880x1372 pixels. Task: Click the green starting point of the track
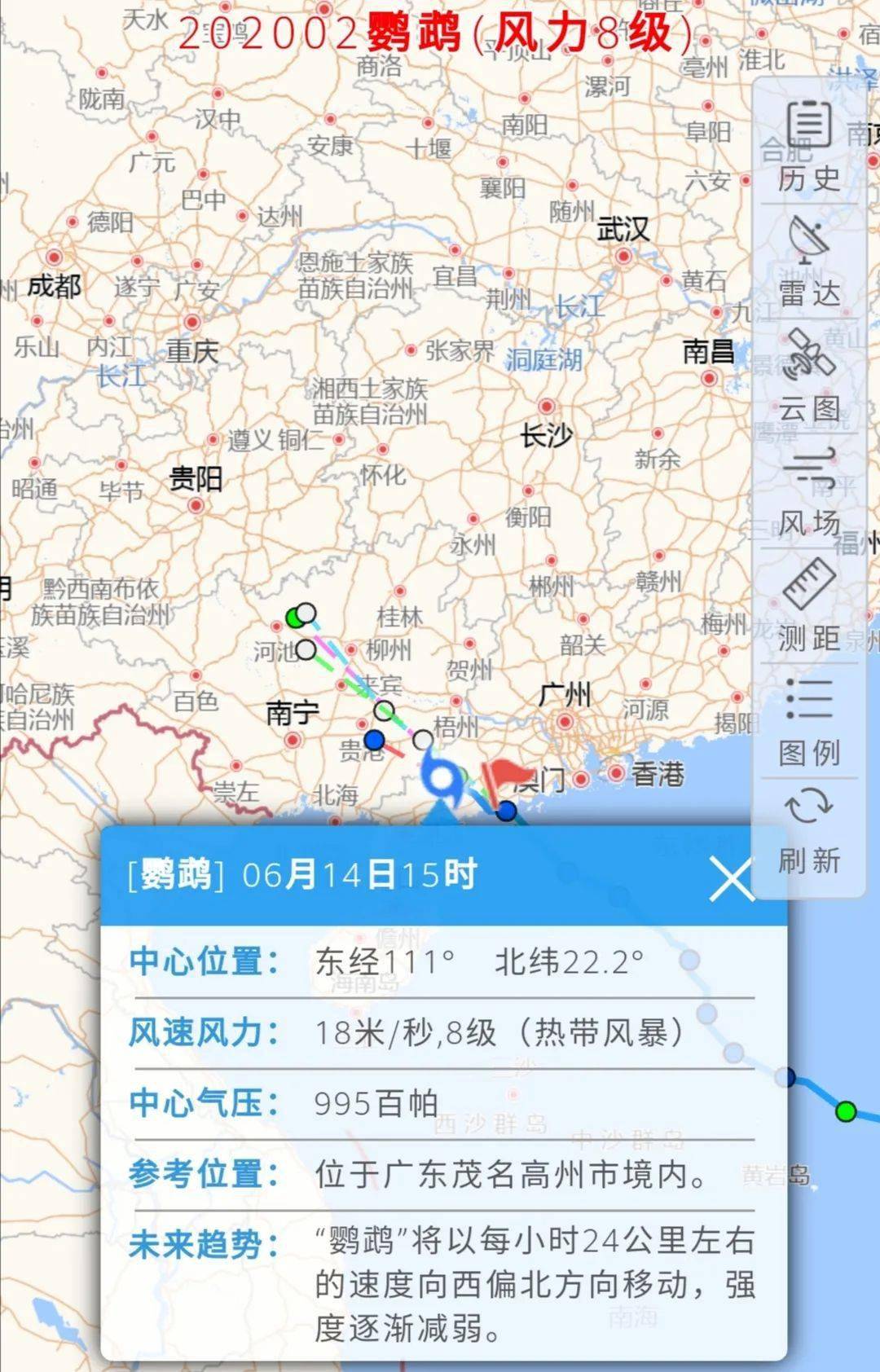click(293, 617)
